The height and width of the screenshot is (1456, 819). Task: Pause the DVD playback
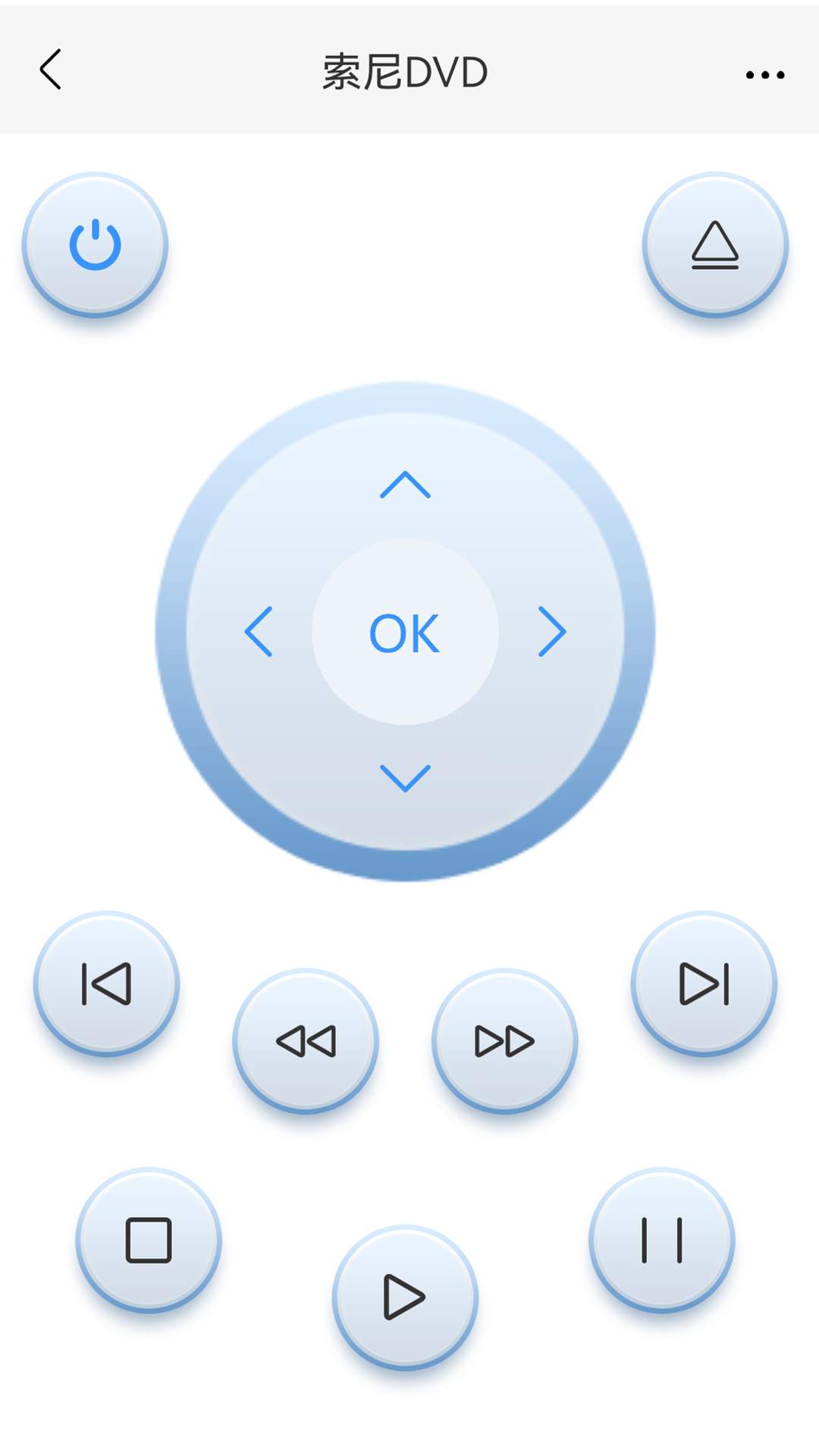tap(662, 1241)
